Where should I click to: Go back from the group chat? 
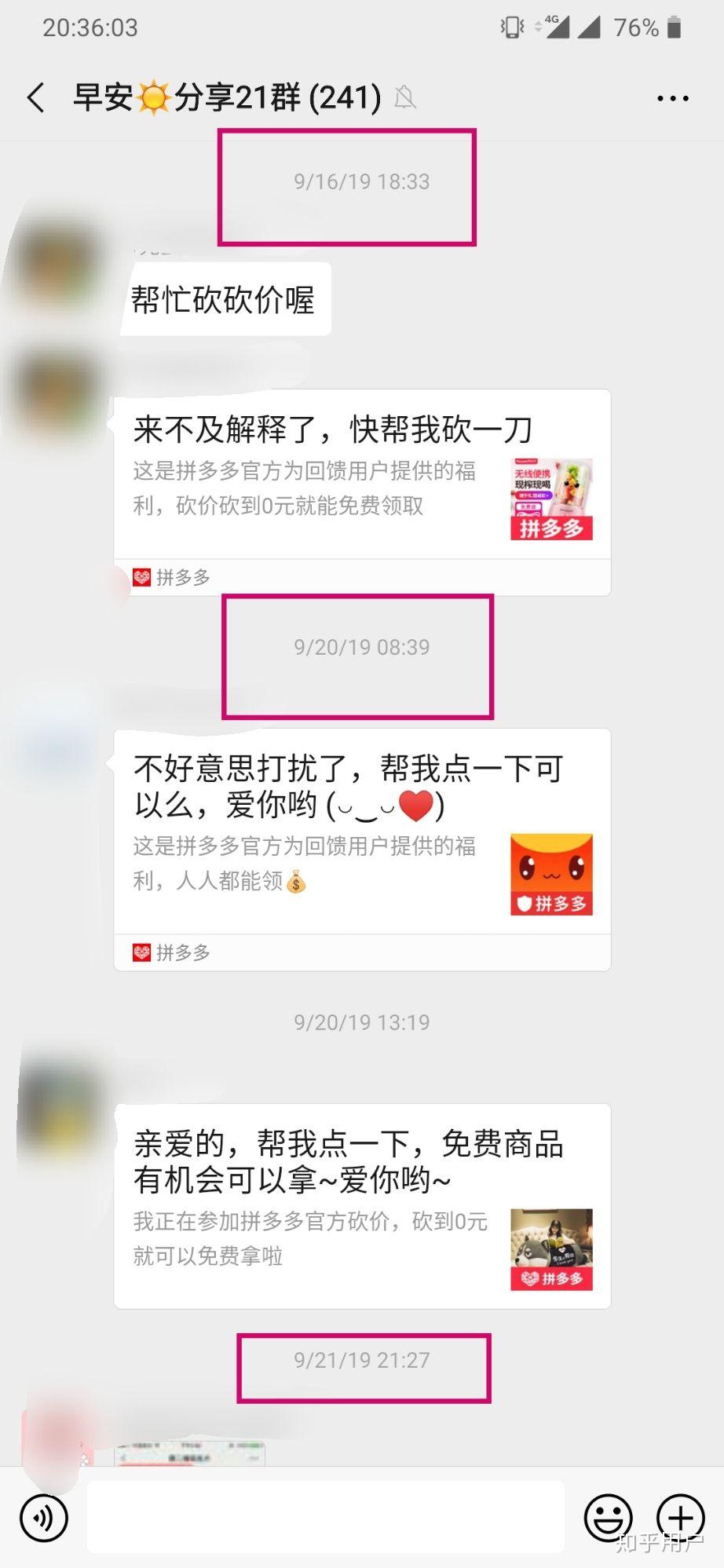(x=36, y=98)
